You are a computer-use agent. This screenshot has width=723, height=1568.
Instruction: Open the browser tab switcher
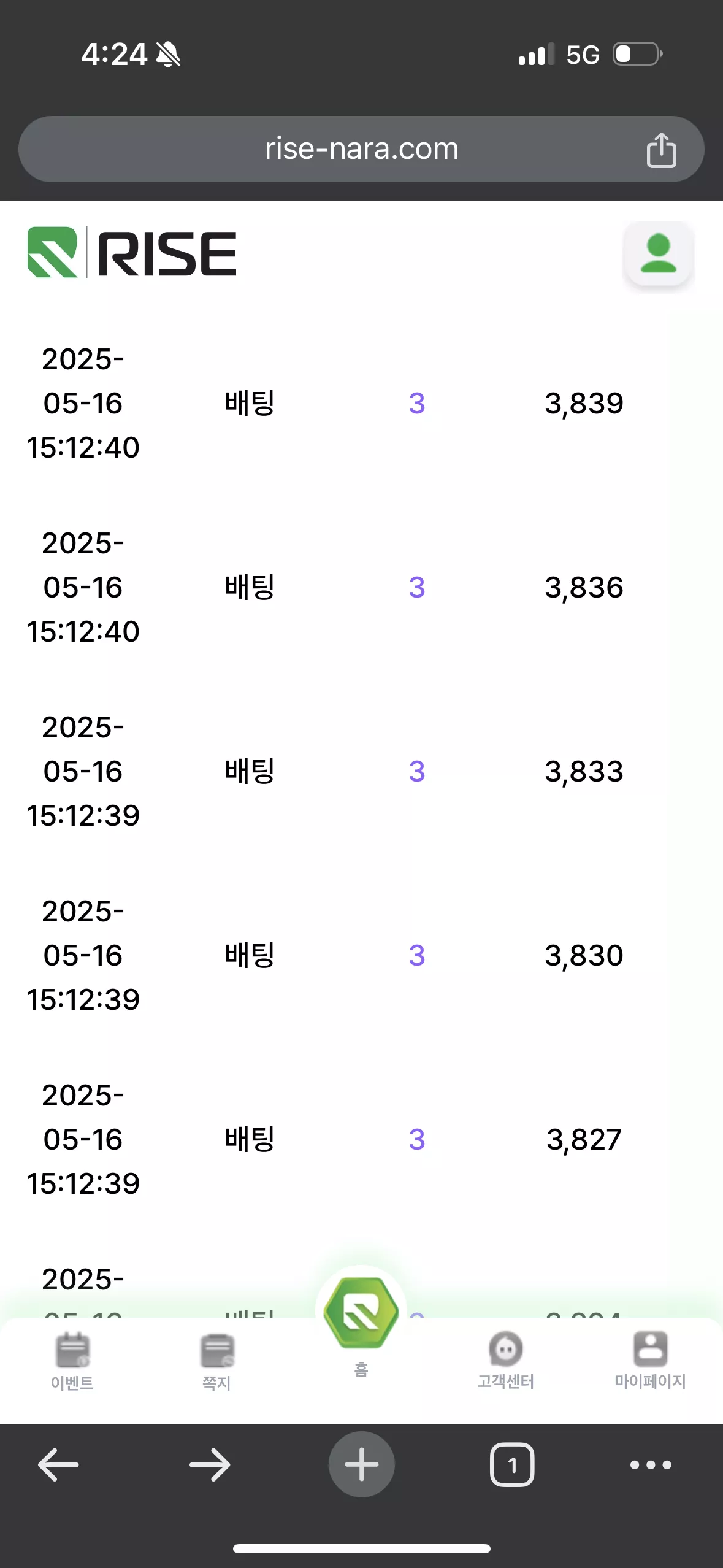[x=512, y=1465]
